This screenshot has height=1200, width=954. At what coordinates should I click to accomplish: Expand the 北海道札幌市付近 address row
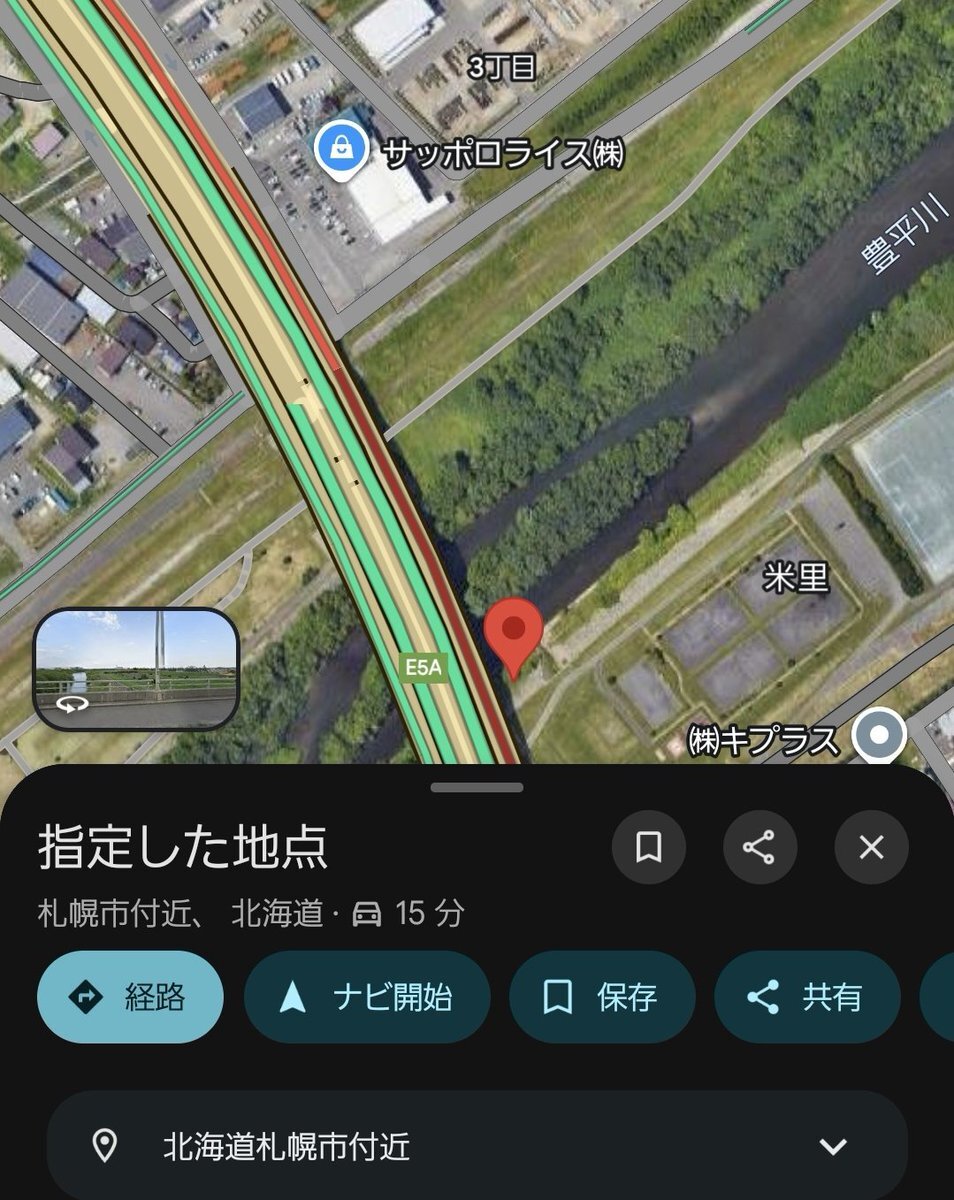(832, 1146)
